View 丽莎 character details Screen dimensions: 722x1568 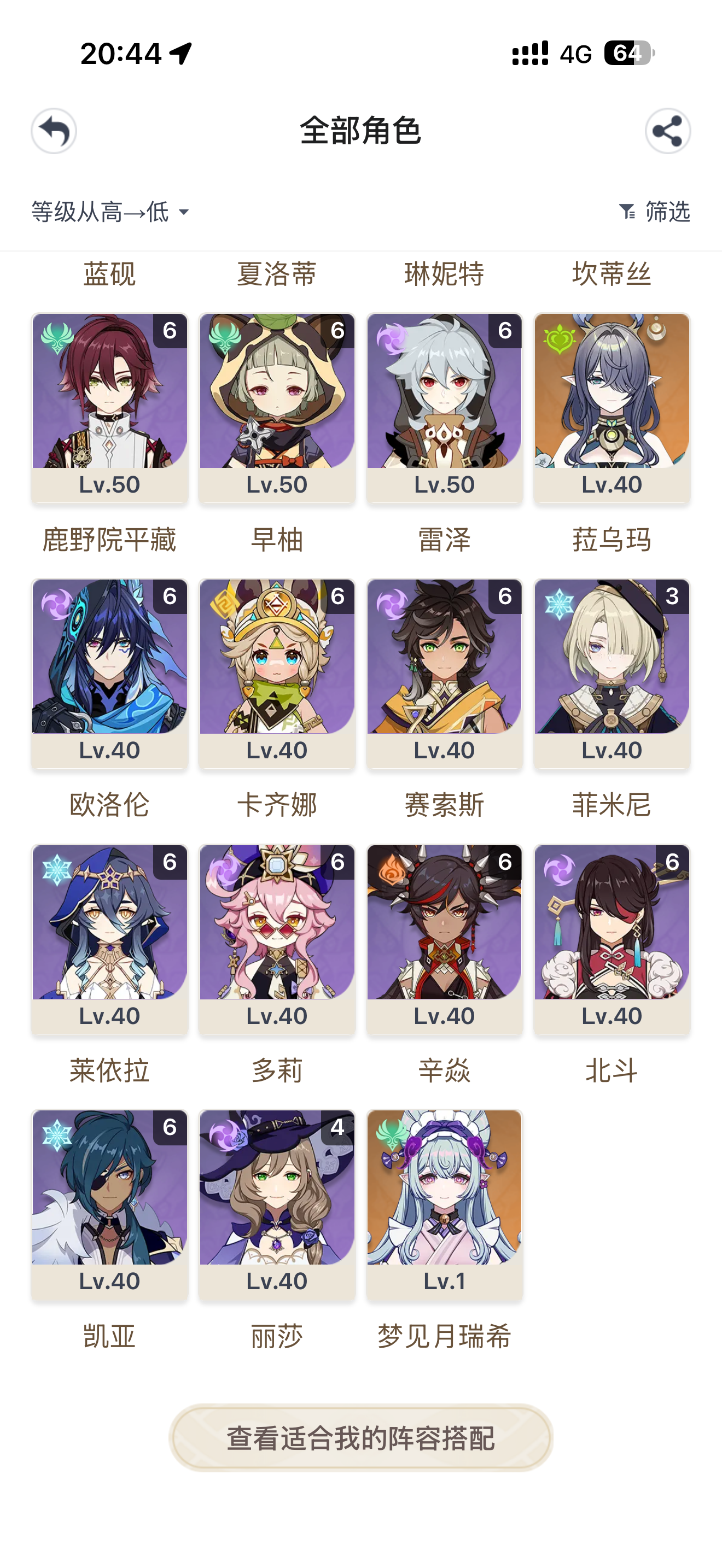277,1204
